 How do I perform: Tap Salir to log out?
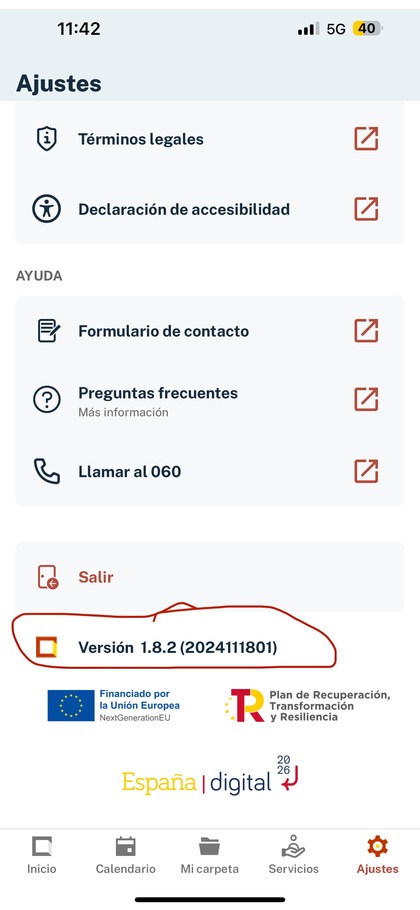[x=209, y=577]
